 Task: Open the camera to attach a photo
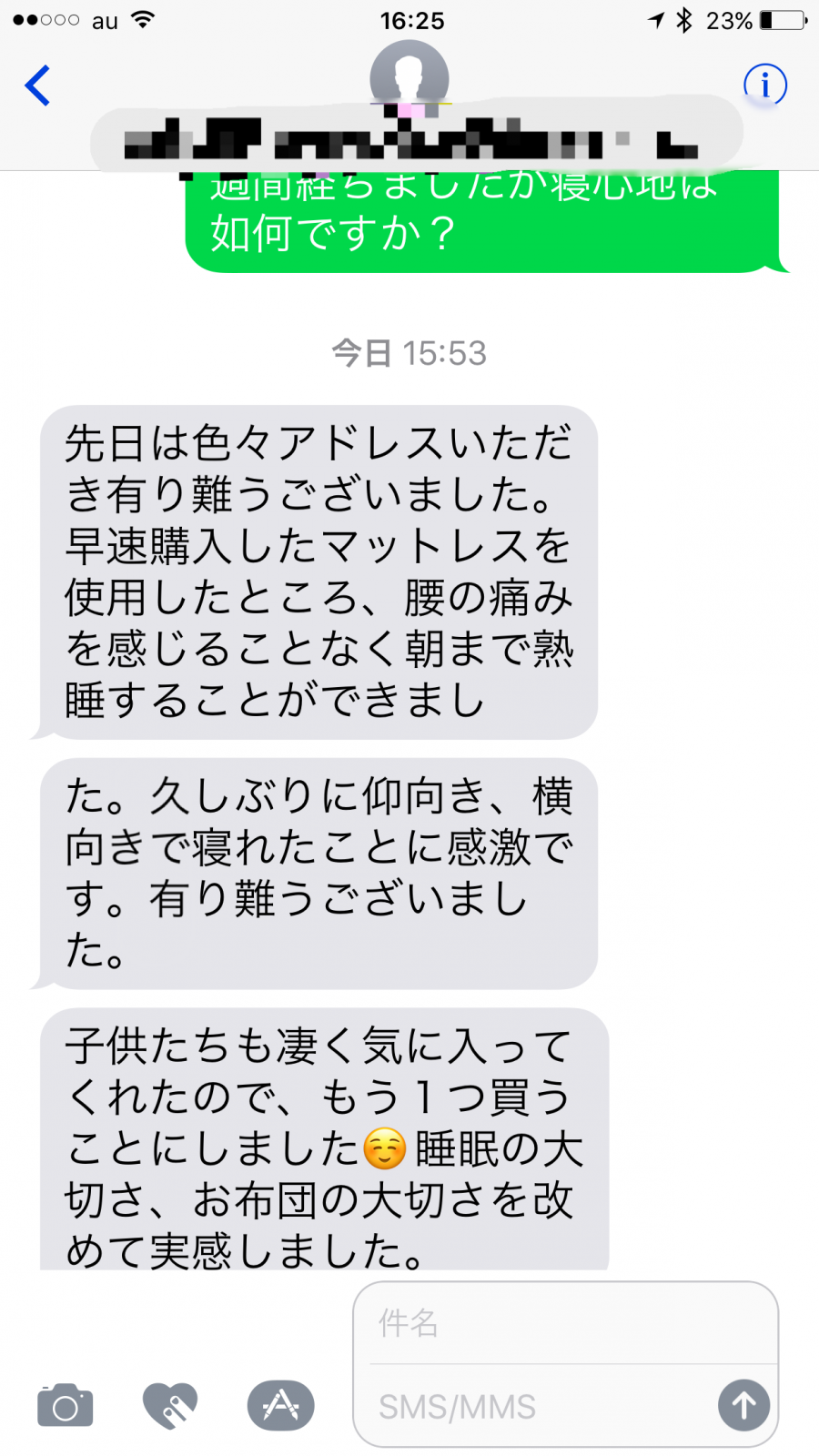[x=65, y=1406]
